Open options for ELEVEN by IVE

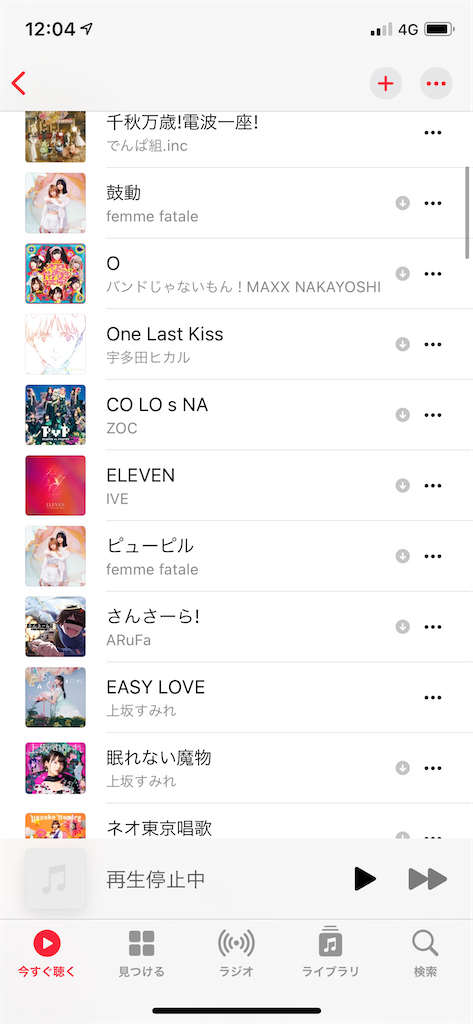pos(433,485)
